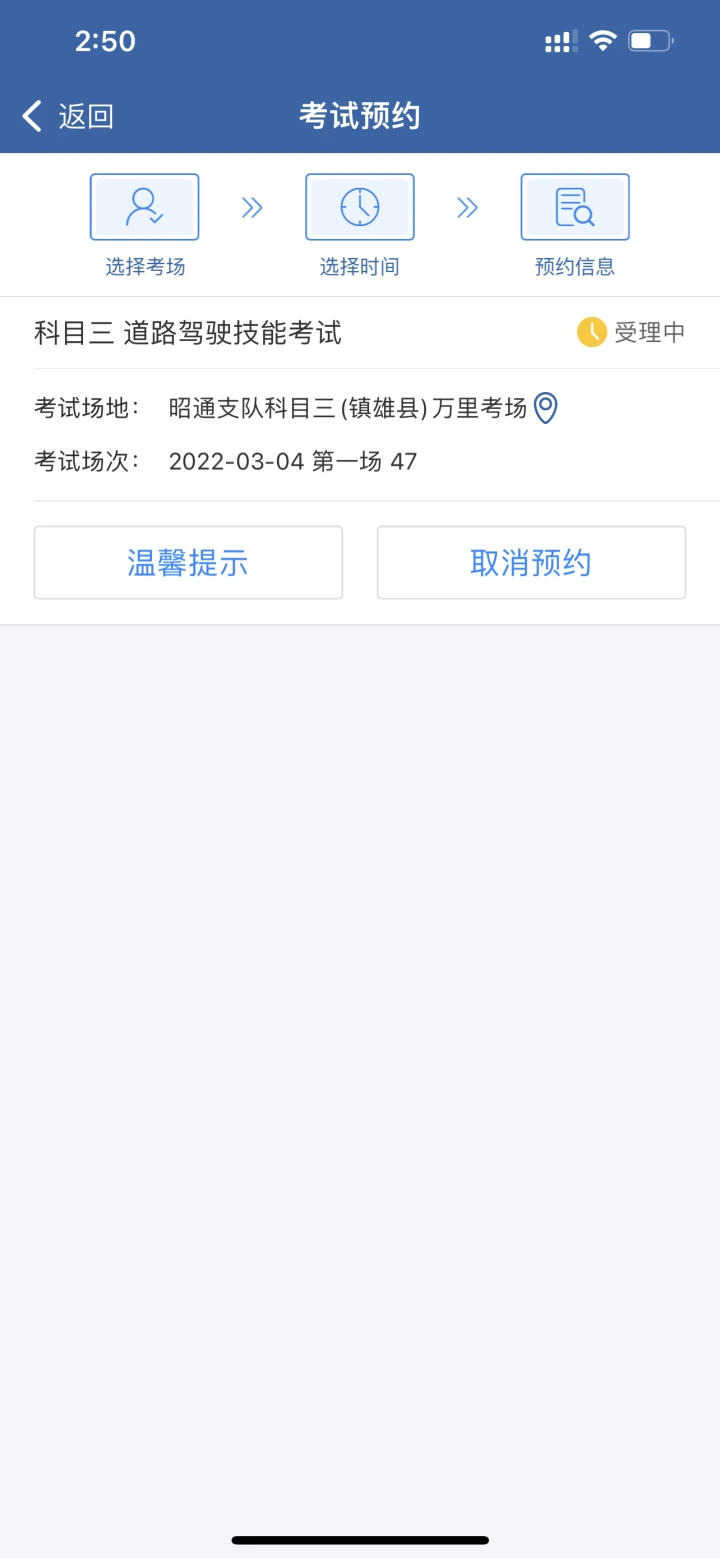Tap 取消预约 to cancel the booking
720x1558 pixels.
tap(531, 563)
